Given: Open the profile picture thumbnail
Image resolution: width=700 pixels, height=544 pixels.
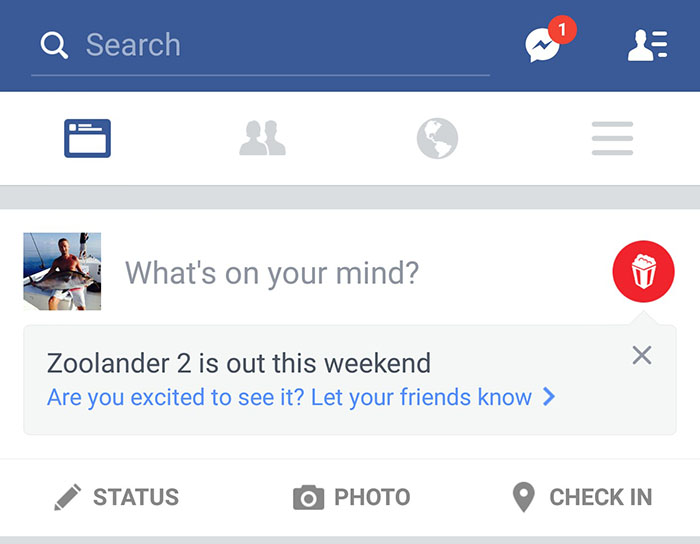Looking at the screenshot, I should [x=62, y=272].
